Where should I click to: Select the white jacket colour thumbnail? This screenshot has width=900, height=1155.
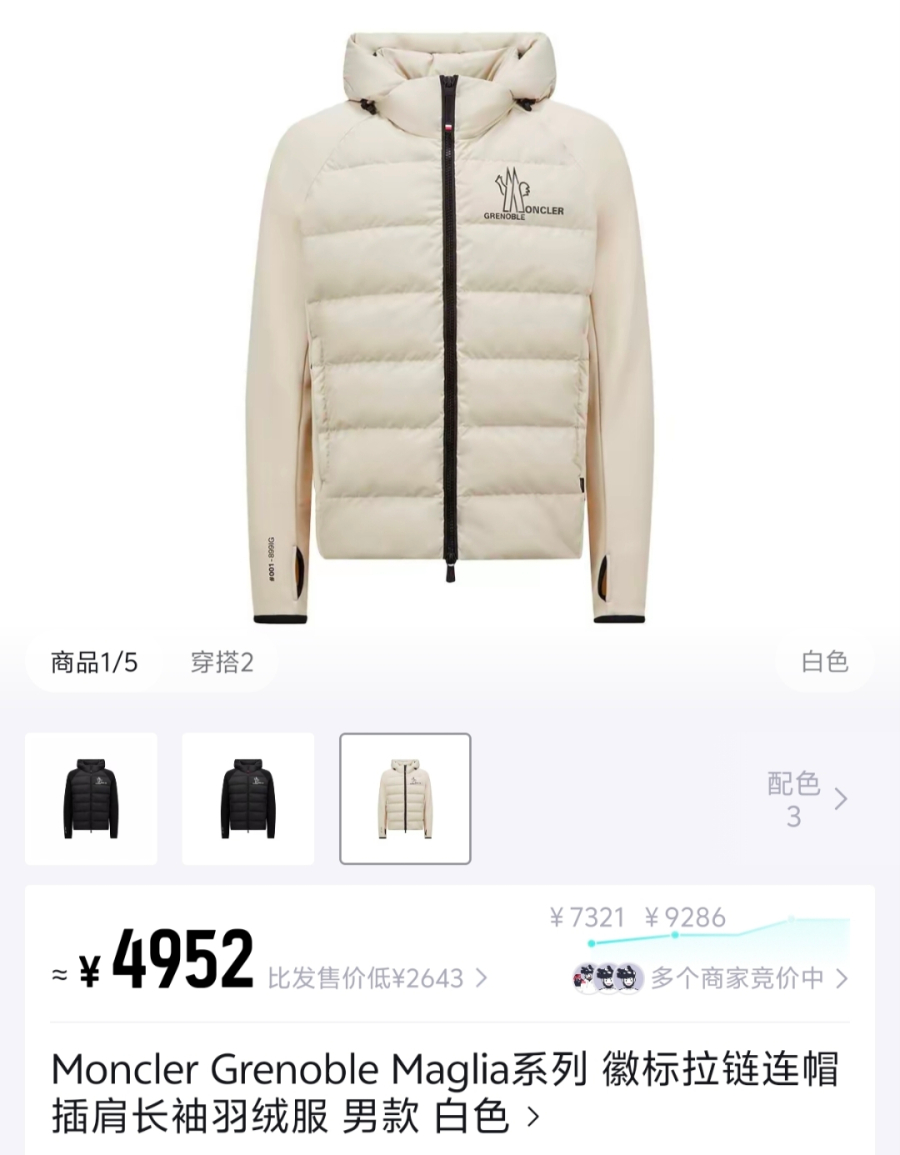pos(405,799)
